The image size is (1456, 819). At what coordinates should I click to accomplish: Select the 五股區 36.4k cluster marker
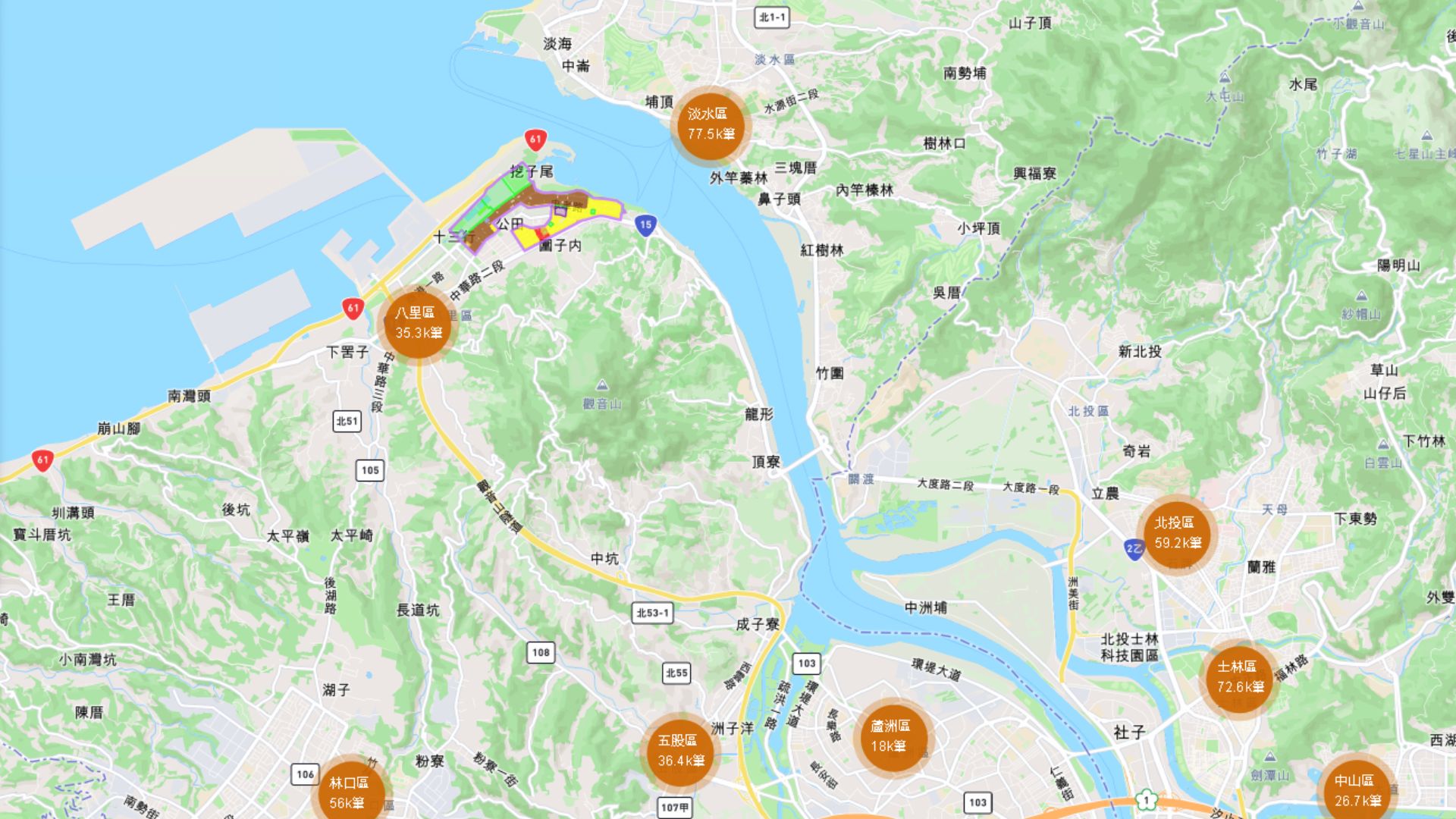click(680, 752)
